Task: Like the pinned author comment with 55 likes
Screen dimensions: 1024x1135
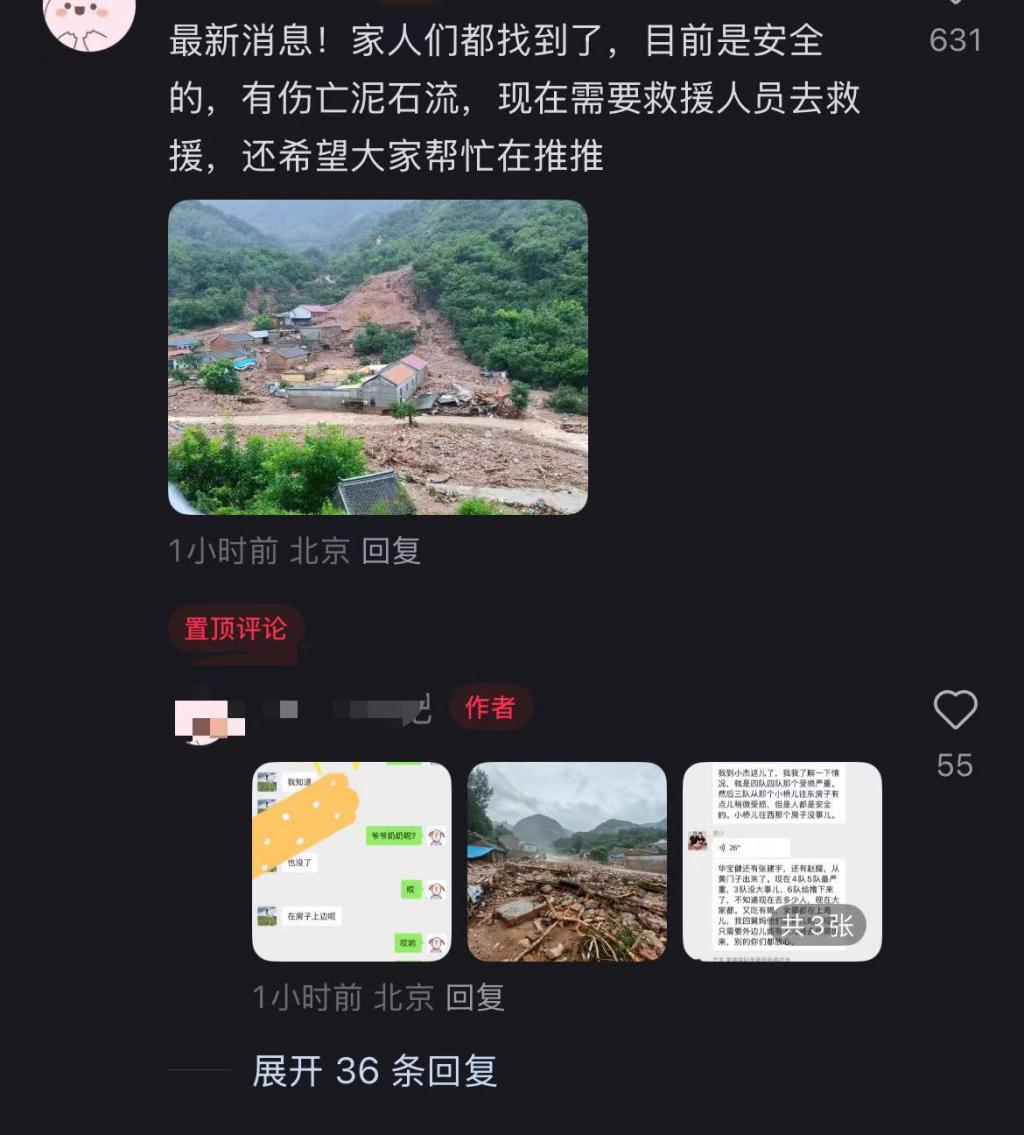Action: coord(954,711)
